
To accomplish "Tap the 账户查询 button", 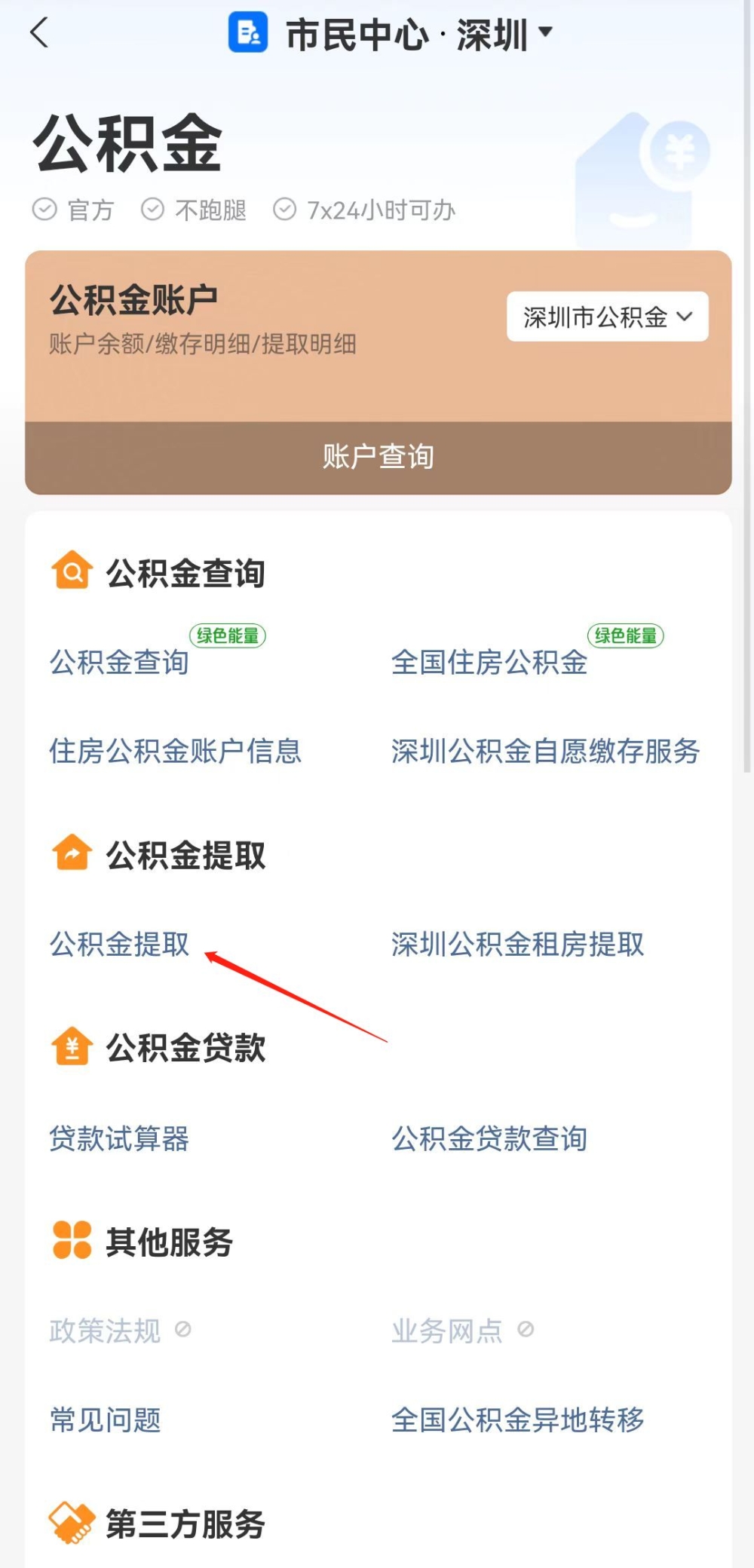I will 379,457.
